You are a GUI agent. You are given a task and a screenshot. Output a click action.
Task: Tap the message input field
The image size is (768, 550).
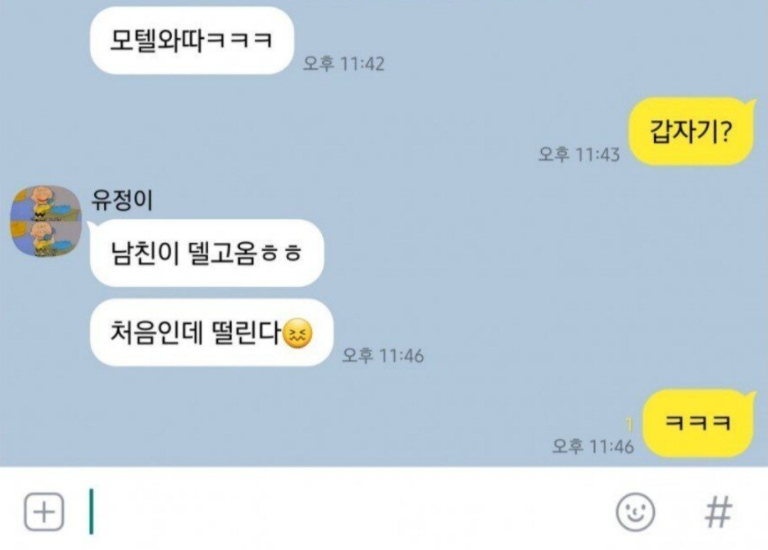[x=340, y=512]
